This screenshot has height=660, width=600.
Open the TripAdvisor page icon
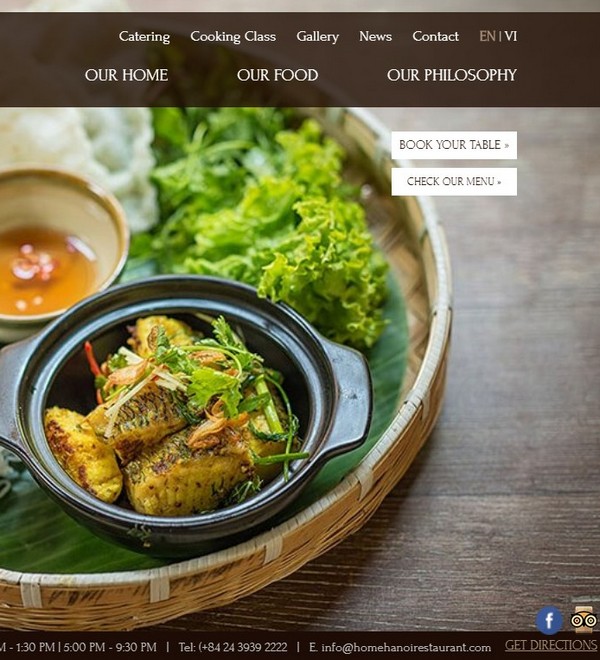pyautogui.click(x=584, y=620)
